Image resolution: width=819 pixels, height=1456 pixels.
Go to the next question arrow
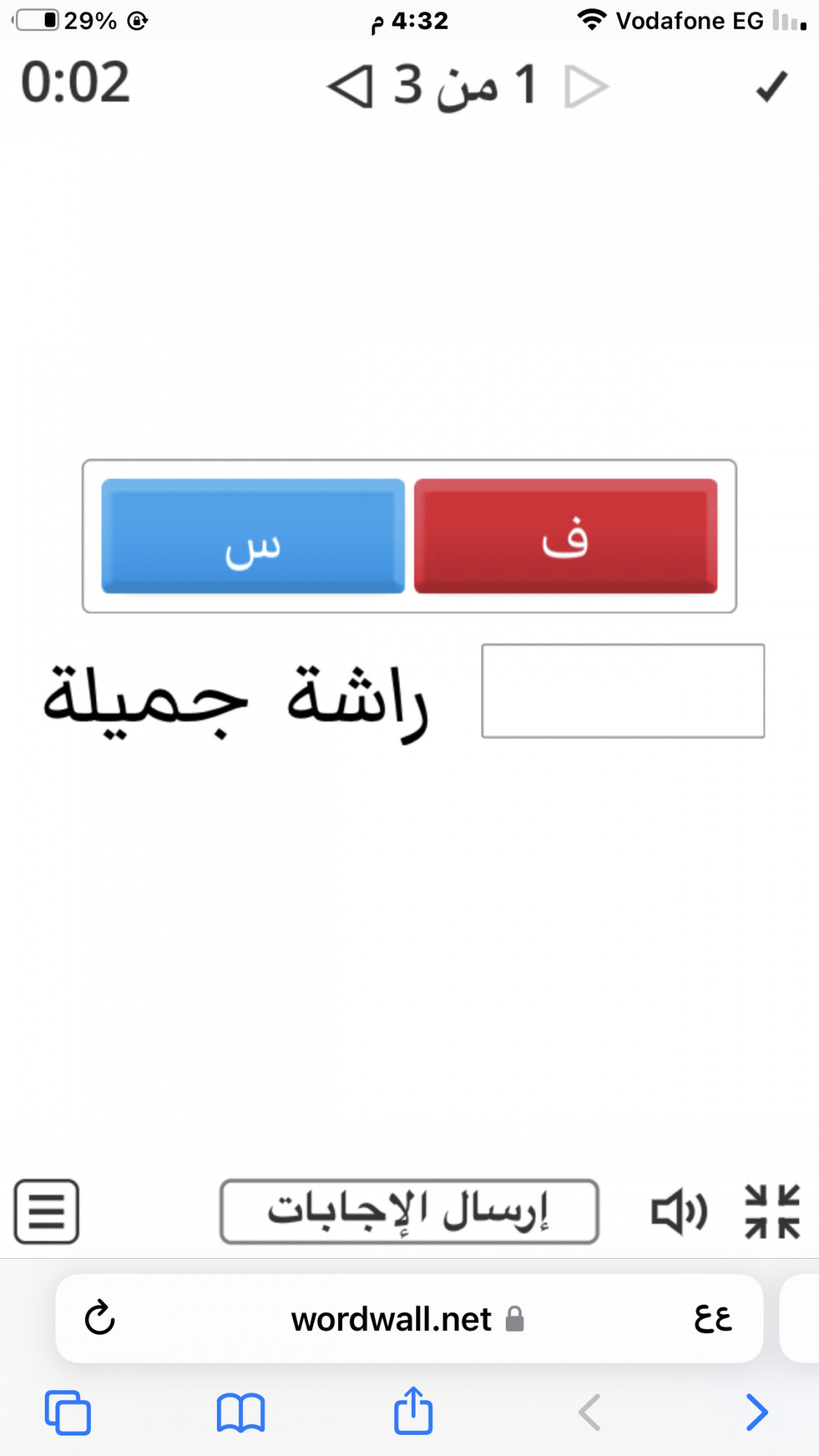point(351,86)
